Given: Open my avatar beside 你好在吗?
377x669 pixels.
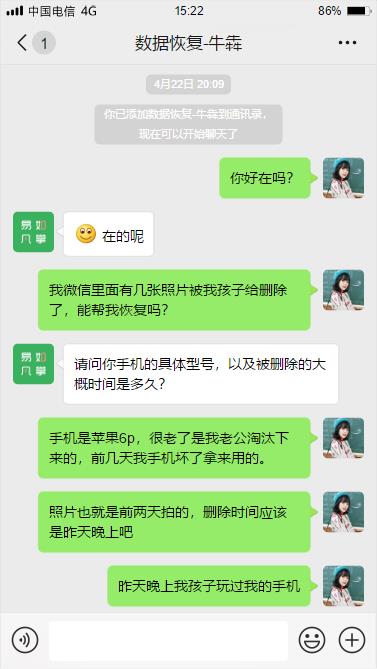Looking at the screenshot, I should click(x=343, y=178).
